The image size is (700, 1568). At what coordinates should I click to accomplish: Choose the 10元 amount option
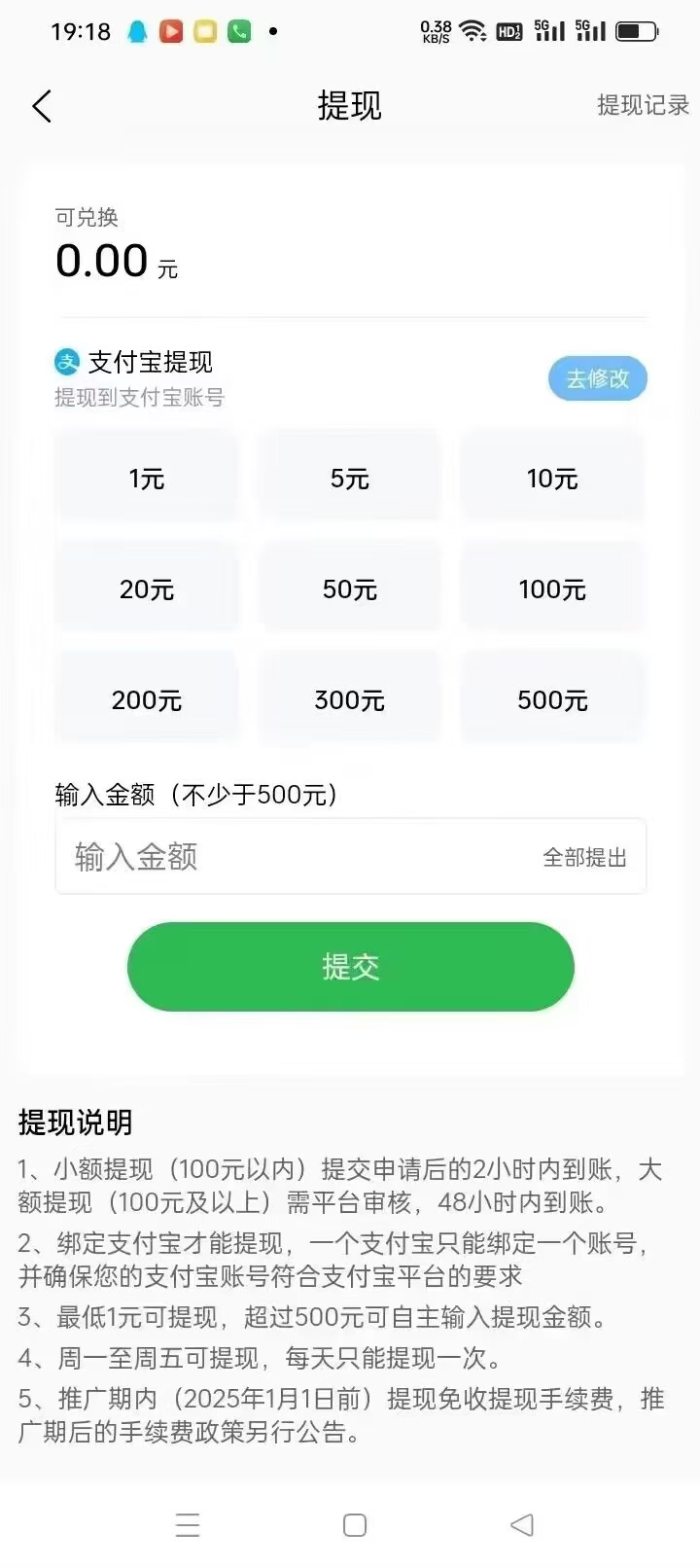point(552,479)
